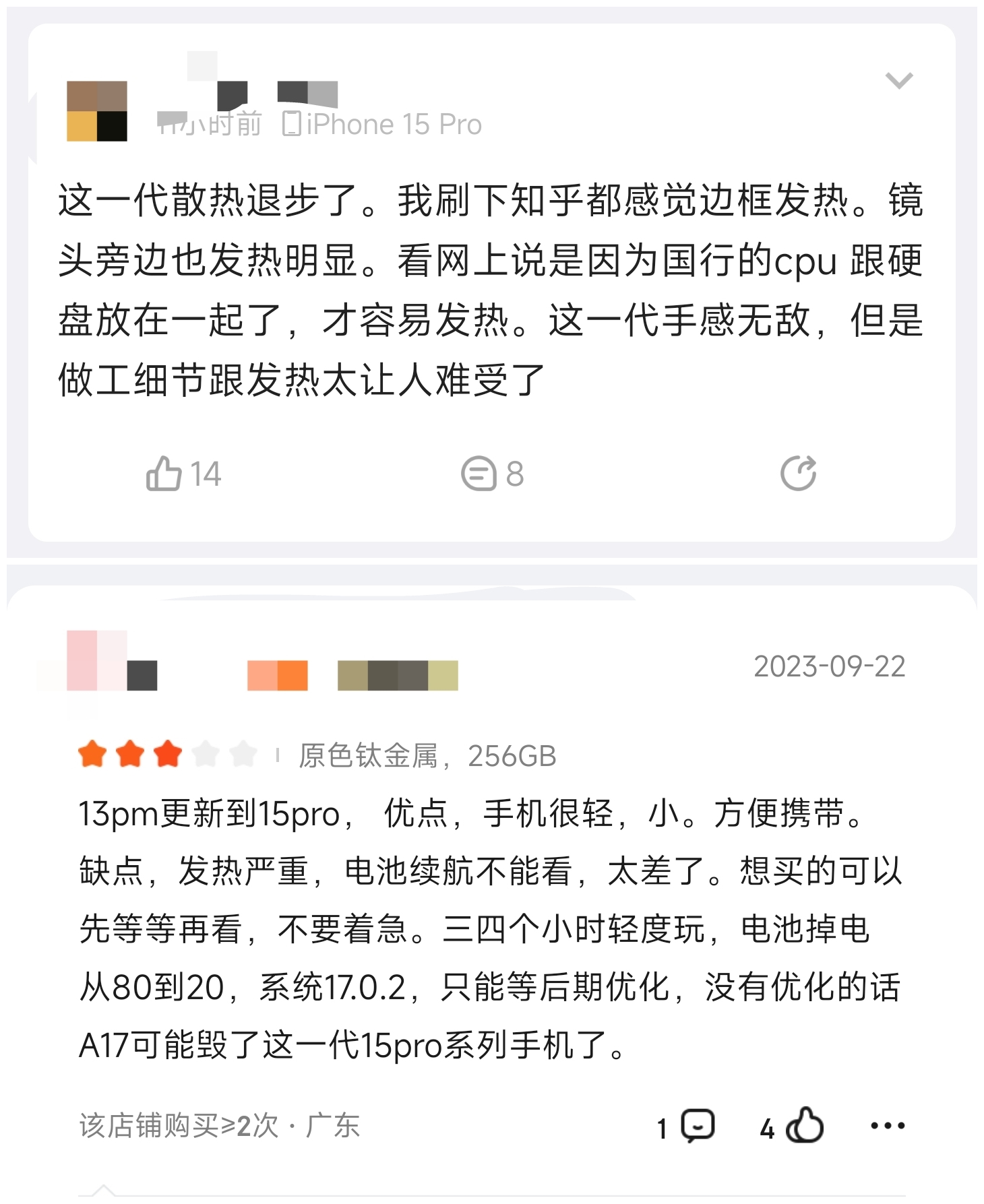Screen dimensions: 984x1204
Task: Like the post with 14 likes
Action: pos(164,473)
